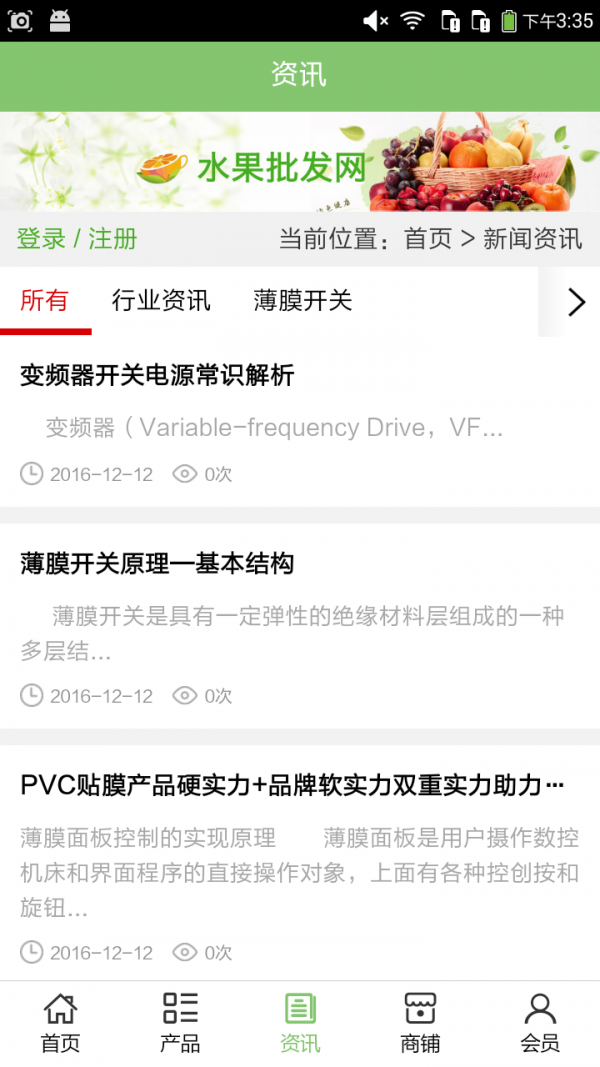Screen dimensions: 600x1067
Task: Tap the 资讯 bottom tab
Action: point(300,1023)
